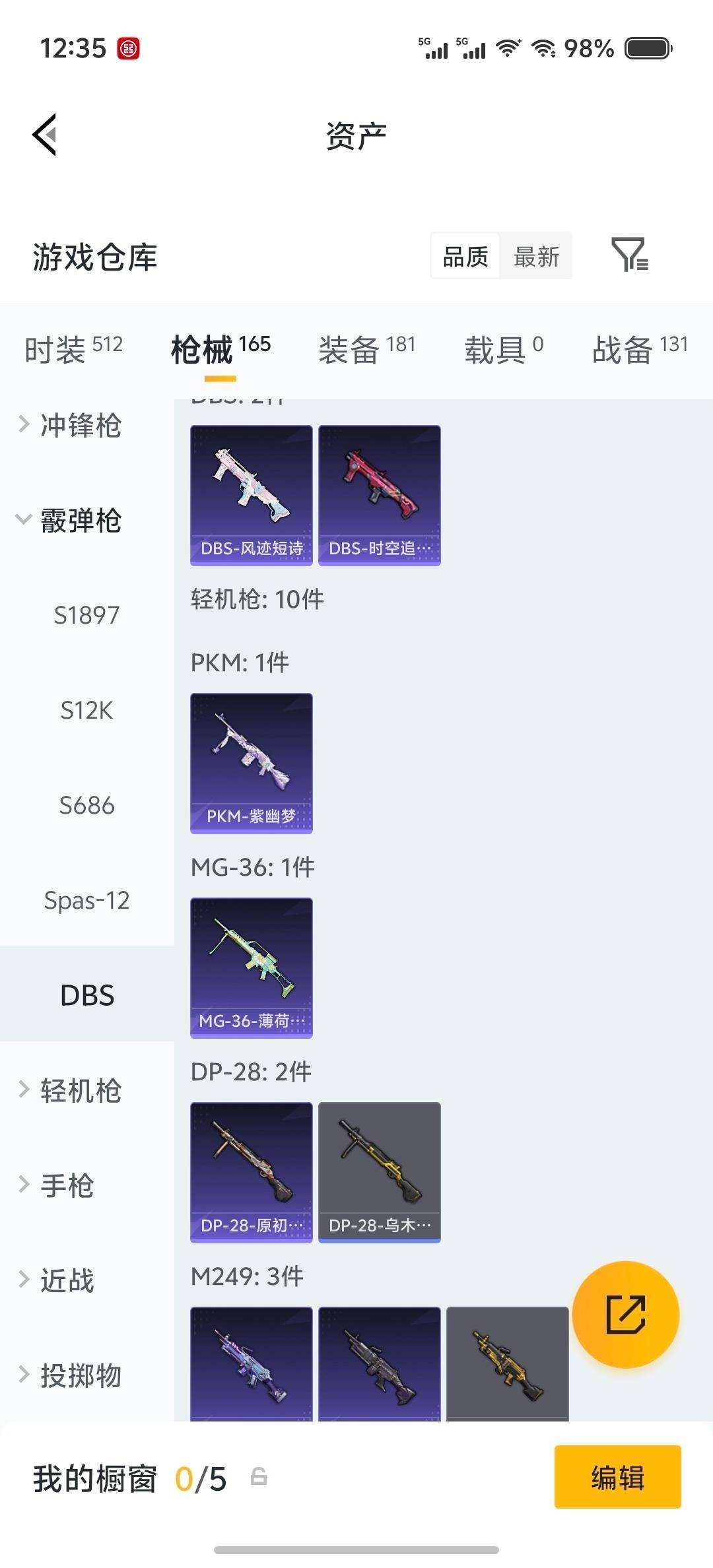713x1568 pixels.
Task: Open the DBS-风迹短诗 skin thumbnail
Action: [x=251, y=495]
